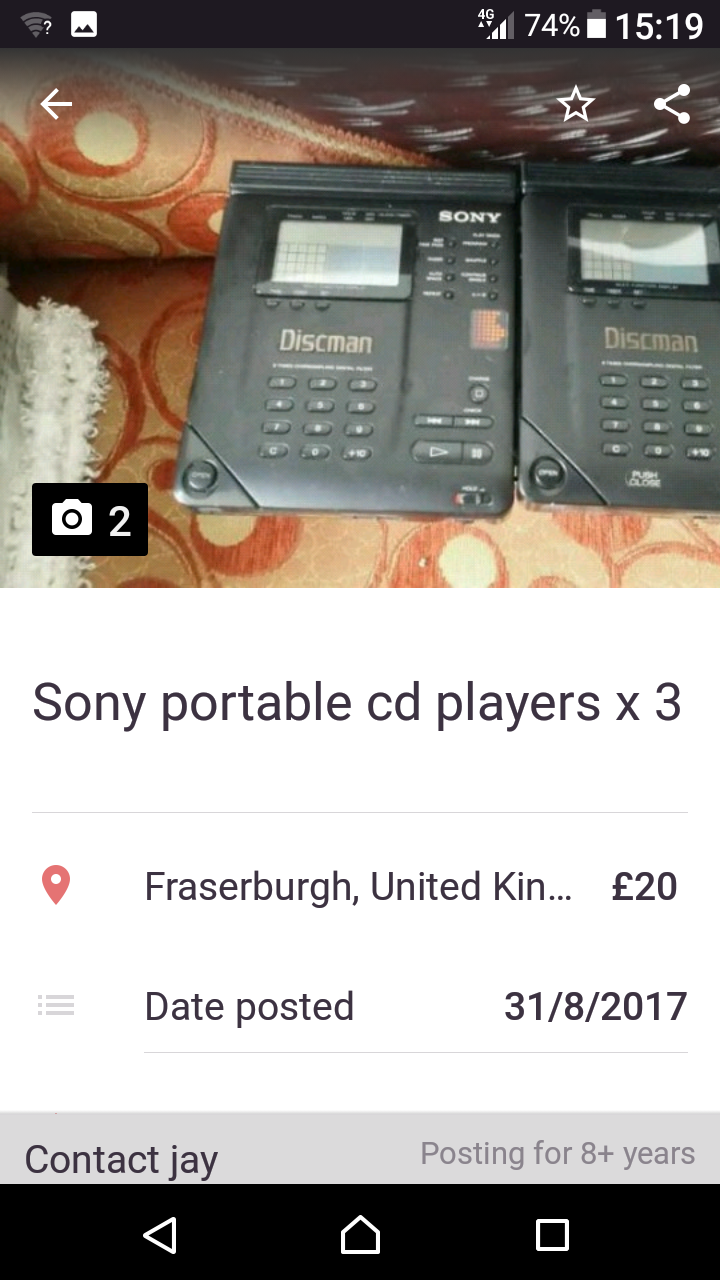The width and height of the screenshot is (720, 1280).
Task: Open recent apps from navigation bar
Action: click(x=552, y=1234)
